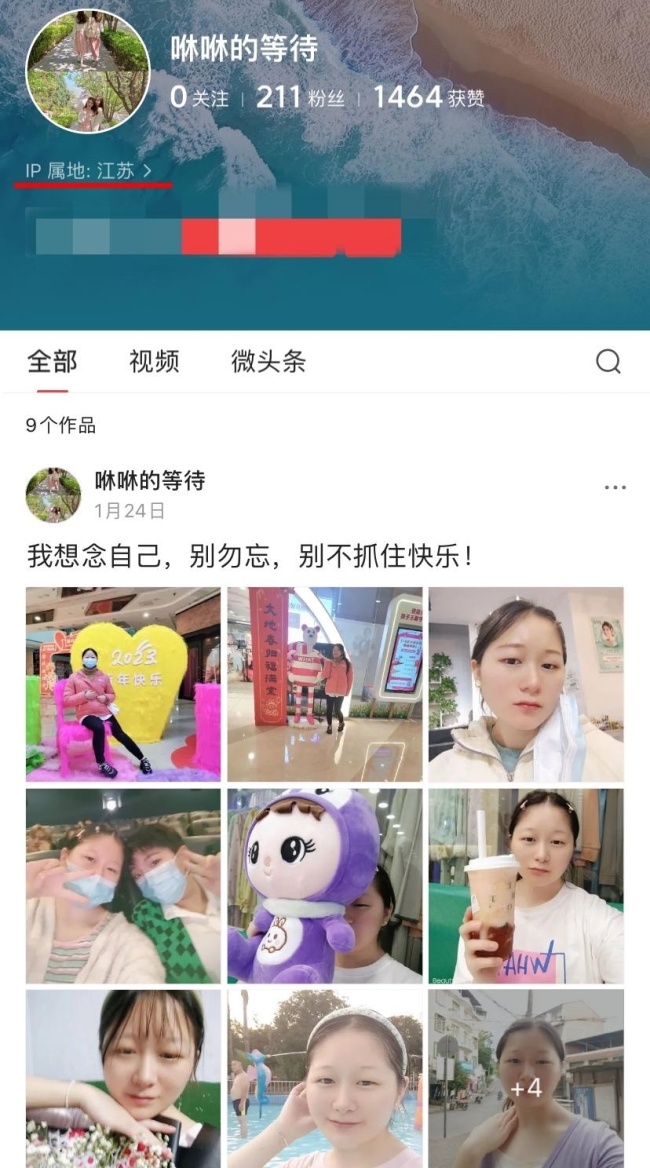650x1168 pixels.
Task: Open the photo of two people in masks
Action: coord(123,885)
